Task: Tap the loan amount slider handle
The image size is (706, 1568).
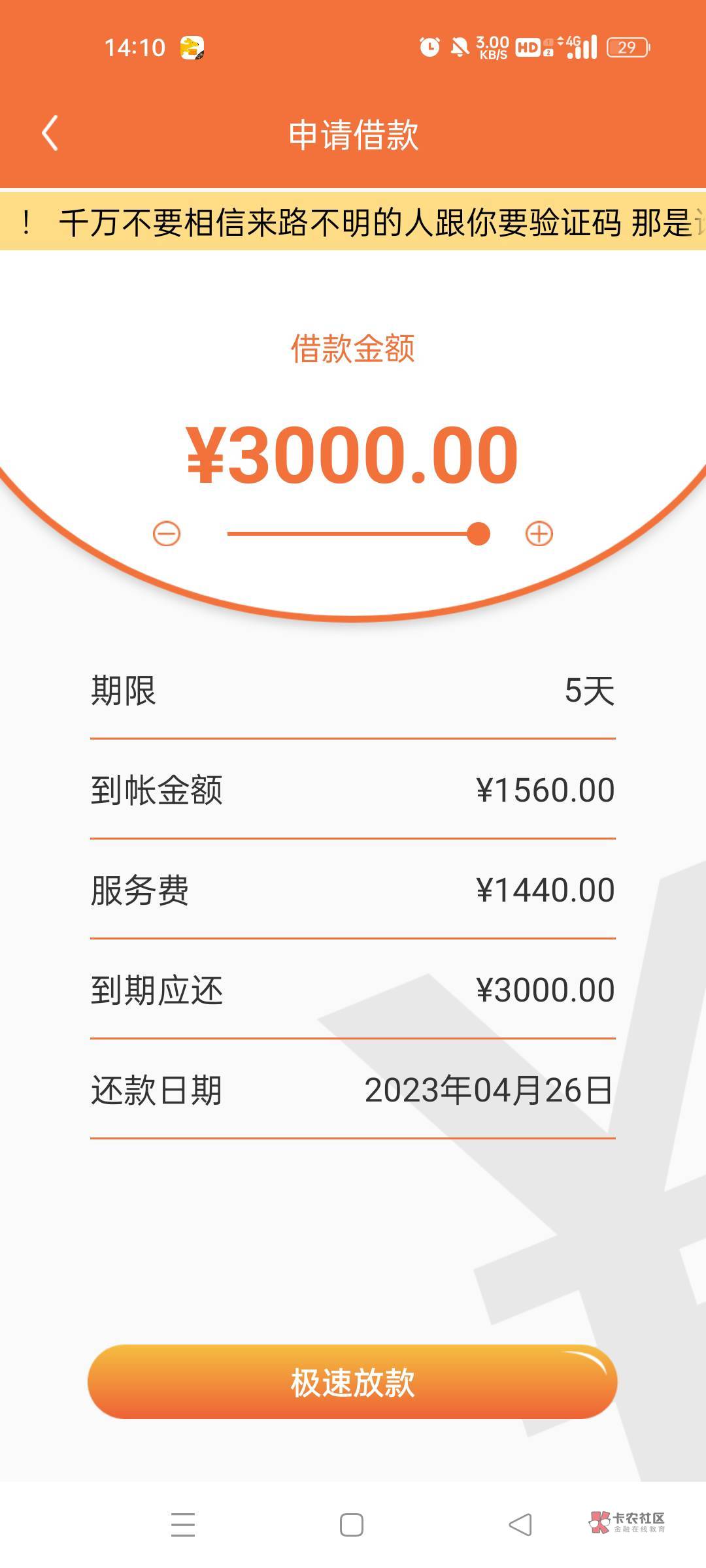Action: [x=479, y=534]
